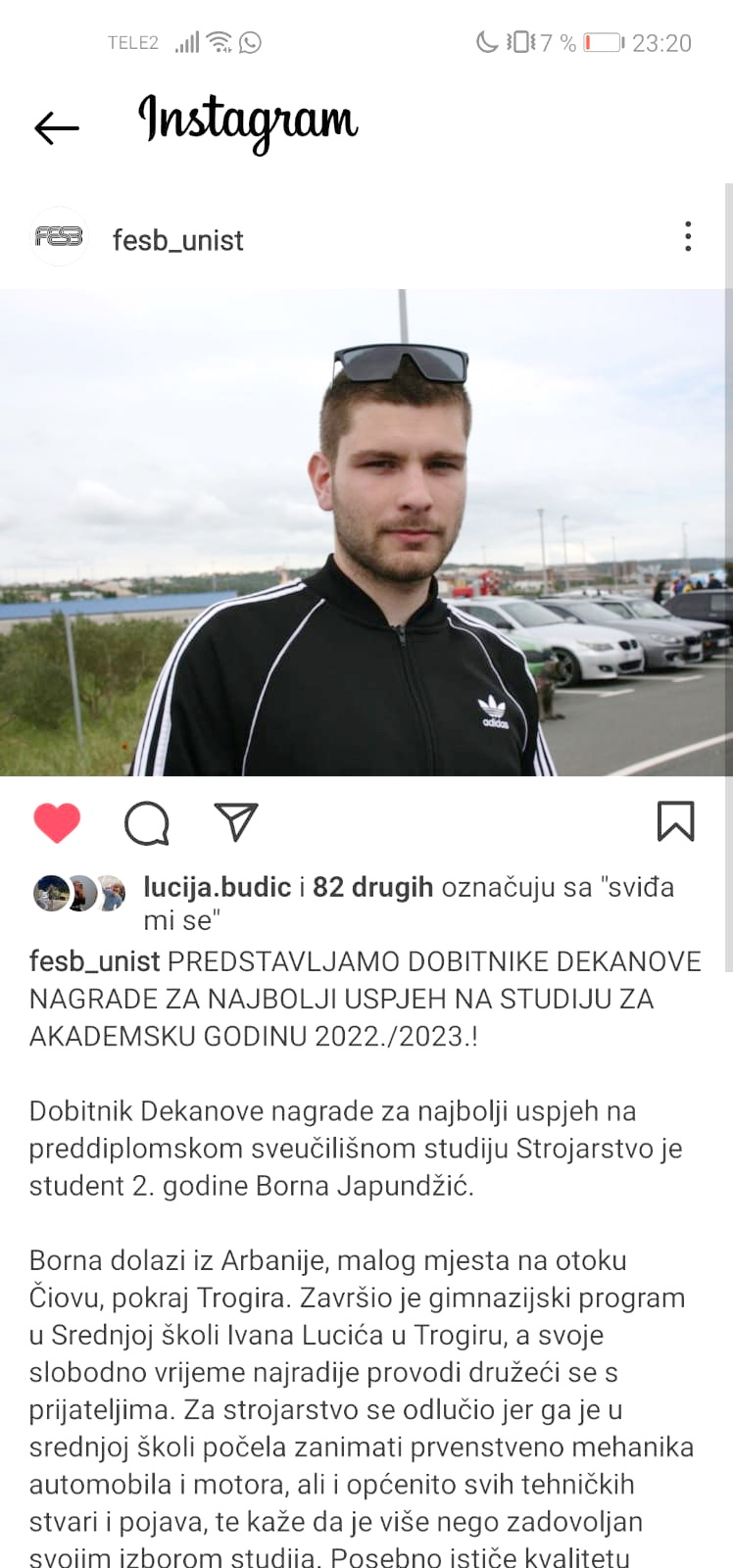View the 82 drugih likes list
Image resolution: width=733 pixels, height=1568 pixels.
[x=372, y=887]
